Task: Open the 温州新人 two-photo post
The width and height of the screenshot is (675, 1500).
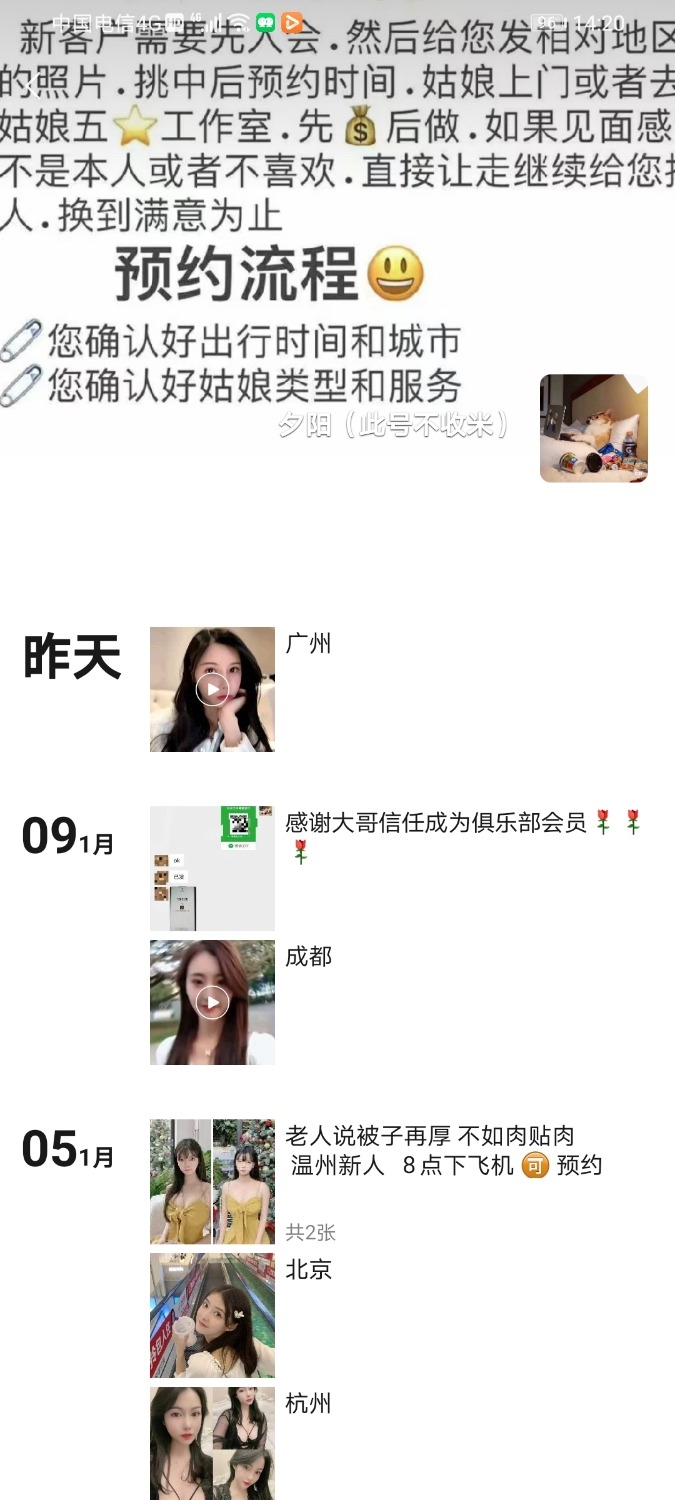Action: click(212, 1181)
